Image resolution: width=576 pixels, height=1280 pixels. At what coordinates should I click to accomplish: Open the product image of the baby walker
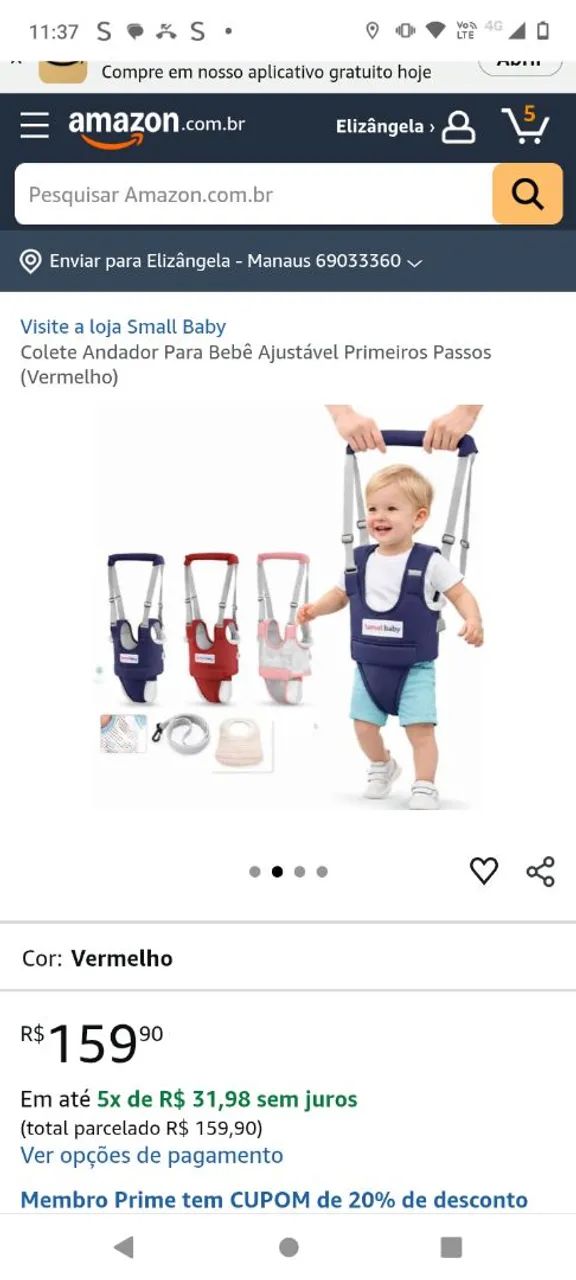[x=288, y=607]
